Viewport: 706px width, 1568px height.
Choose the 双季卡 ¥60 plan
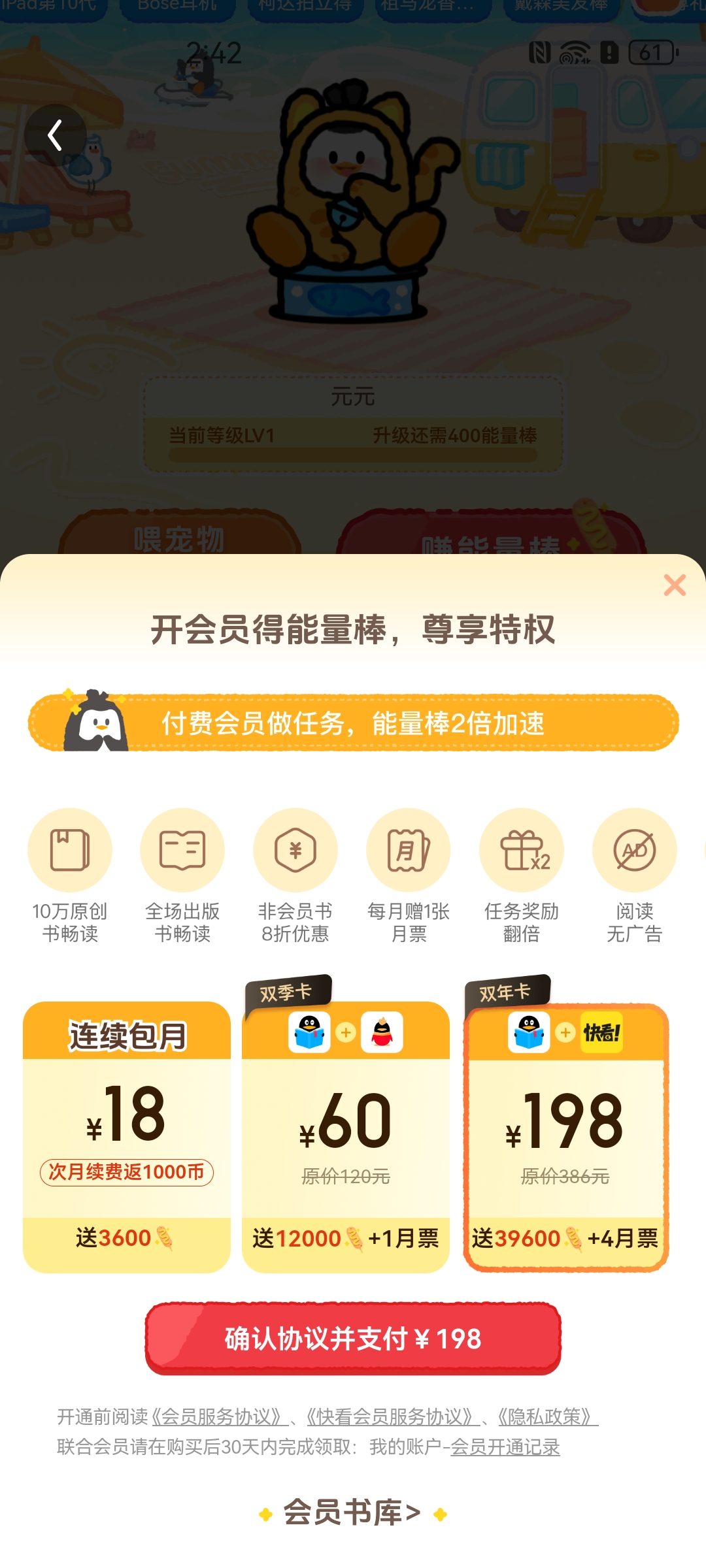(x=346, y=1137)
